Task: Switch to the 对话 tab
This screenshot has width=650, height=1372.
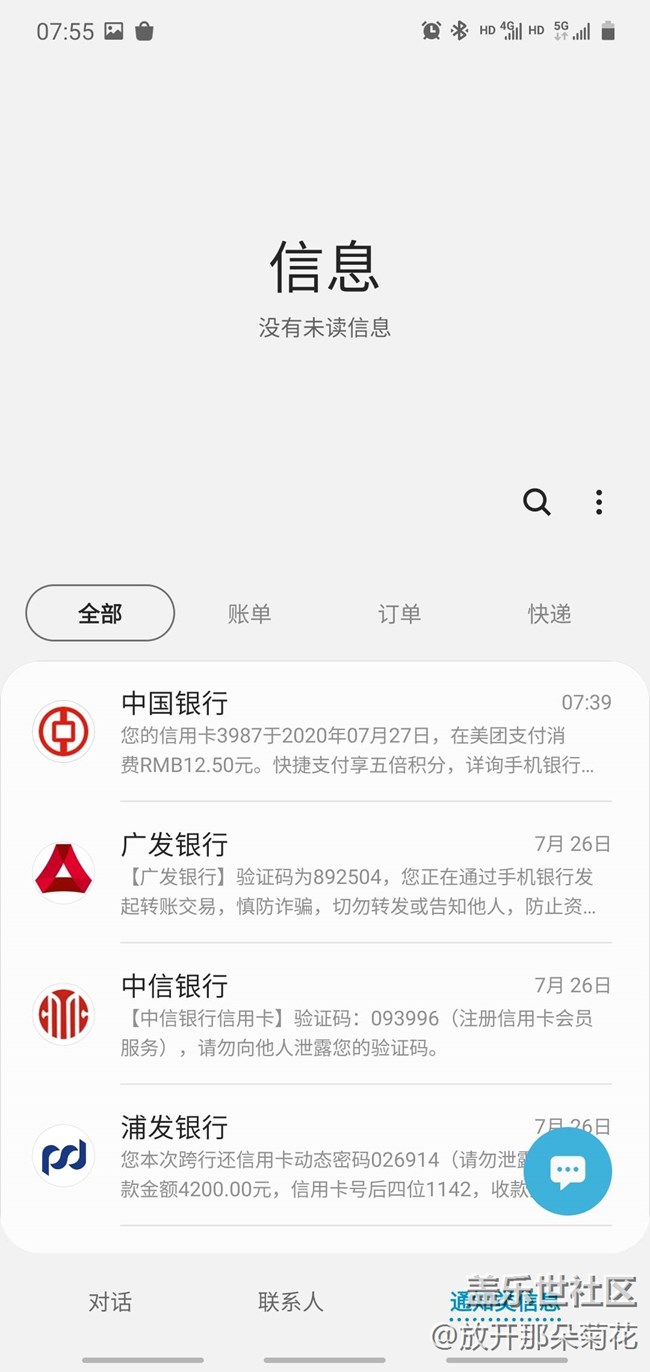Action: [x=110, y=1302]
